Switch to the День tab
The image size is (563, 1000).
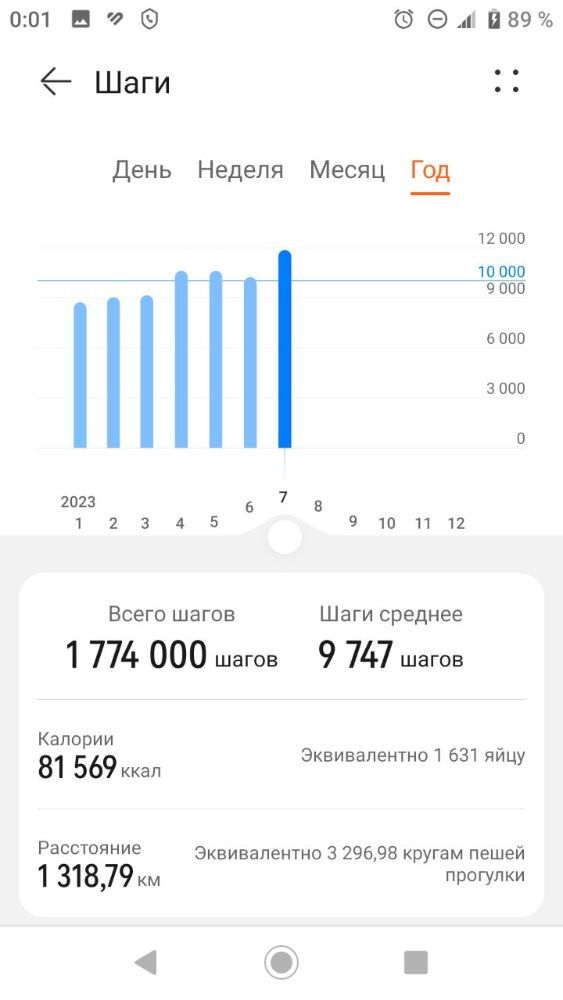(x=142, y=170)
